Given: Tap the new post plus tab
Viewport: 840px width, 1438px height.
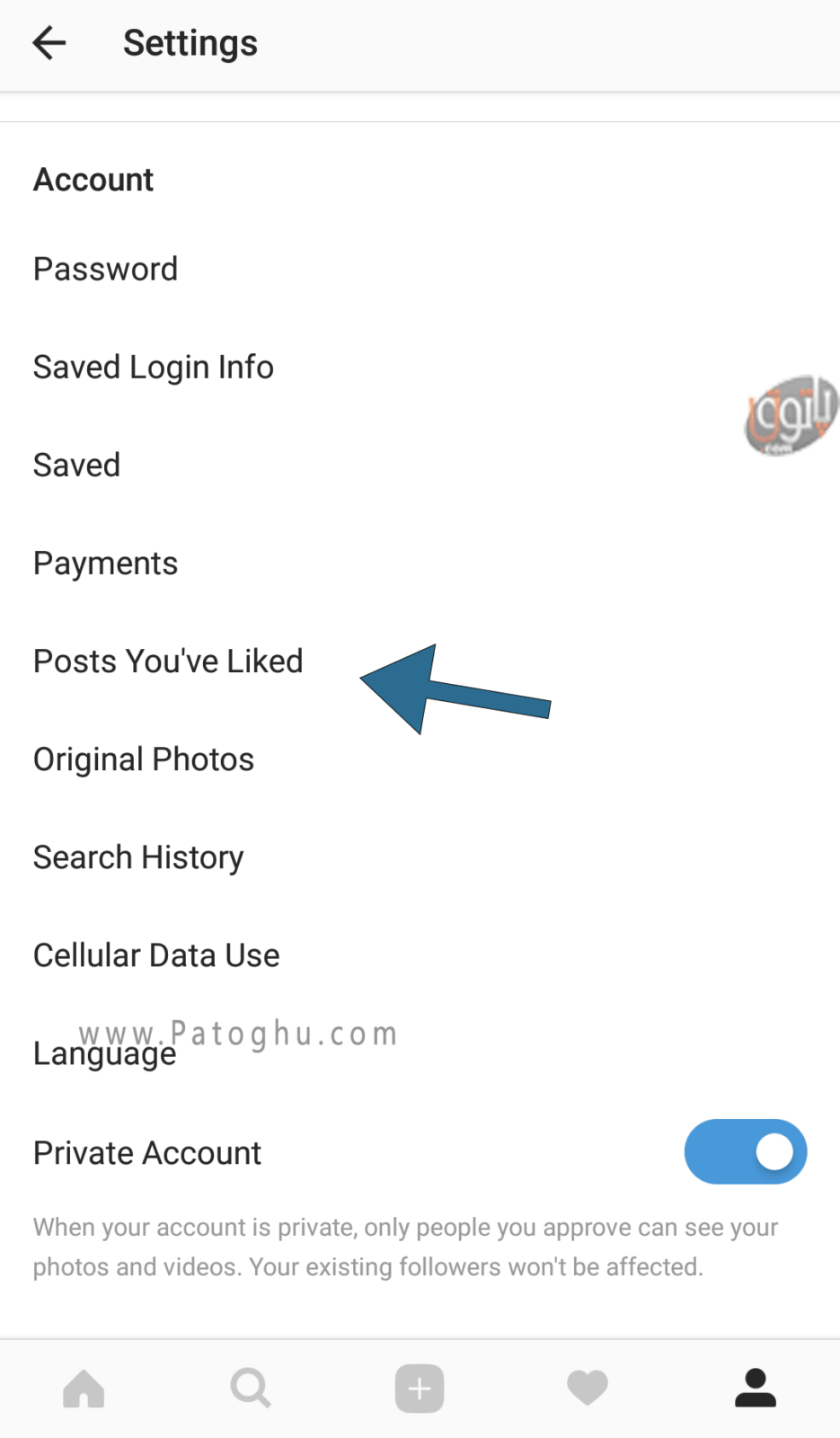Looking at the screenshot, I should pos(420,1389).
